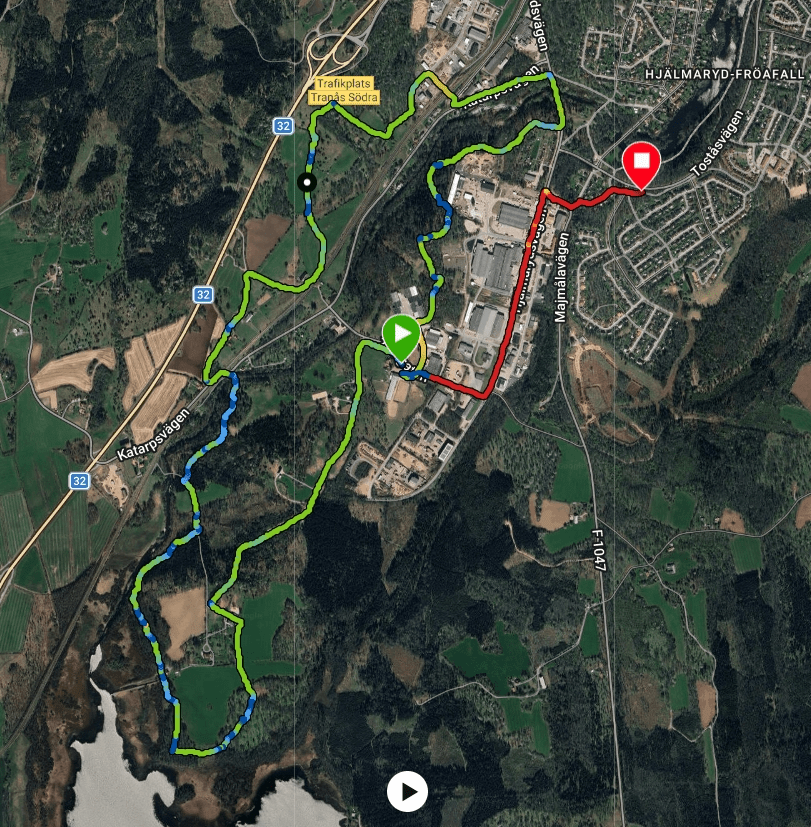Tap the green start marker

tap(401, 335)
